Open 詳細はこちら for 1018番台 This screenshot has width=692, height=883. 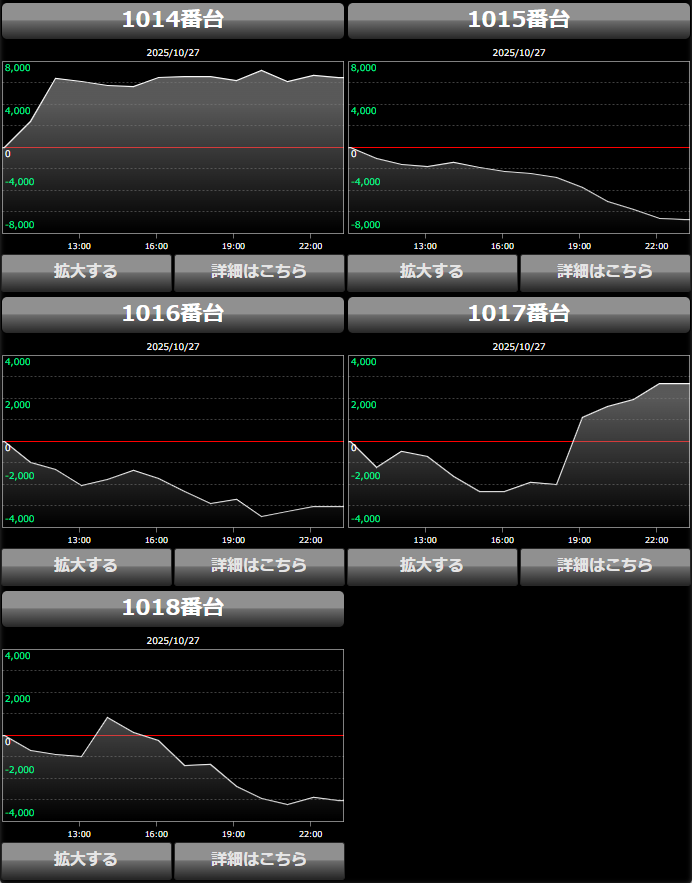coord(259,859)
